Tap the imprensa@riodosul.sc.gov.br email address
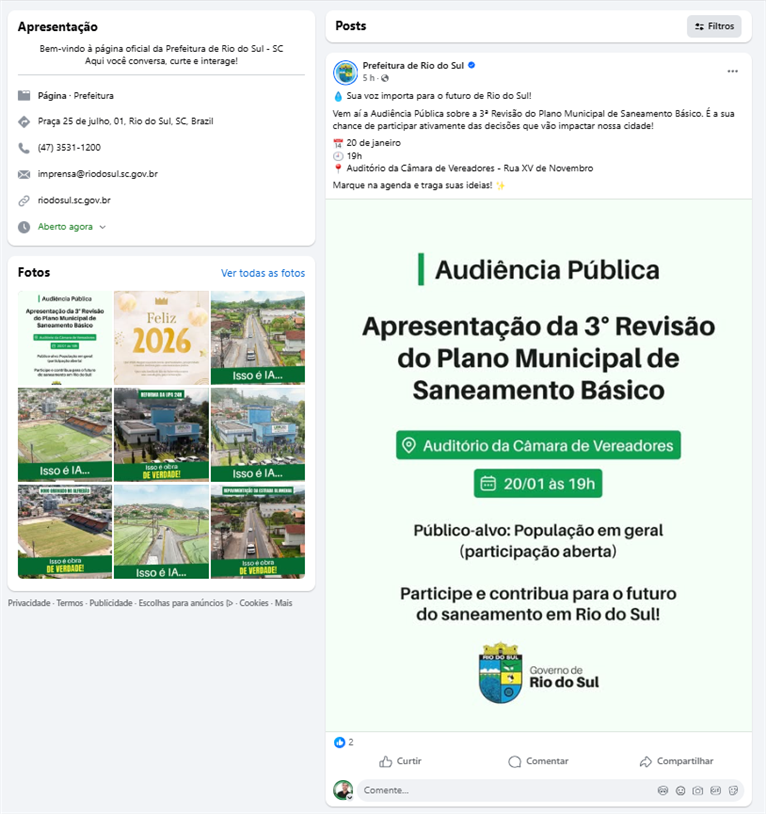 tap(98, 174)
